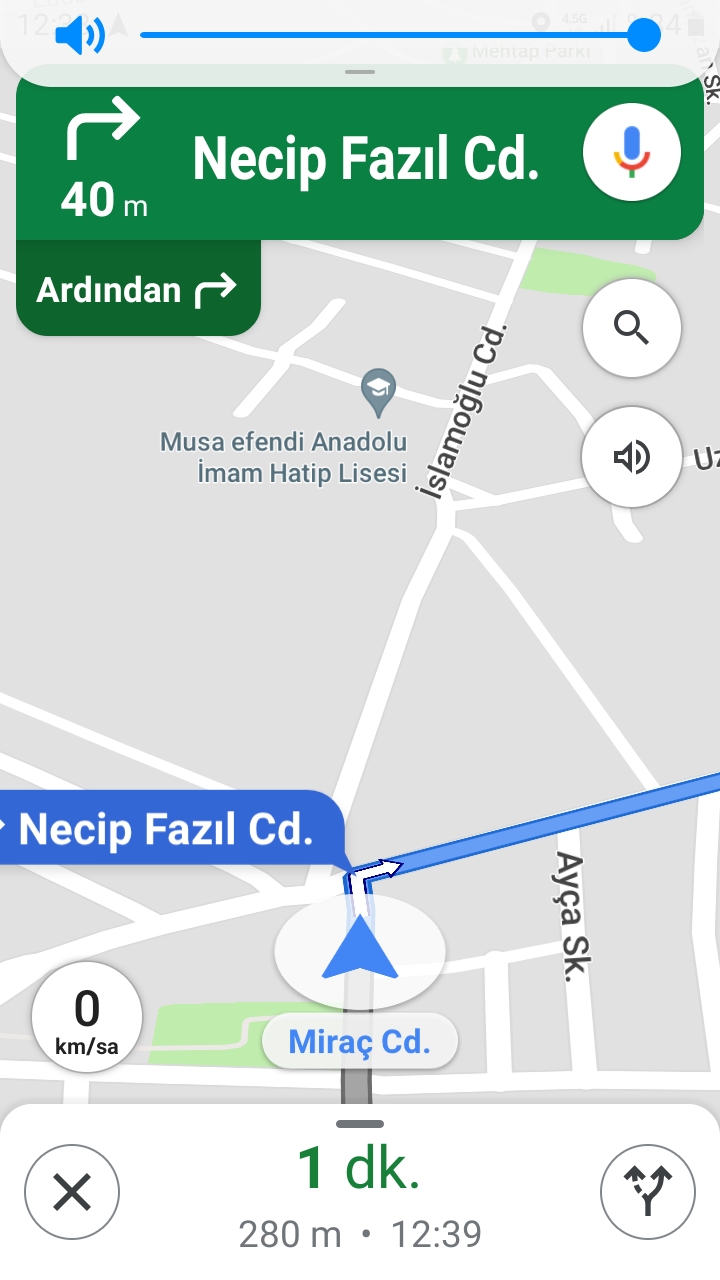Viewport: 720px width, 1280px height.
Task: Open Musa efendi Anadolu İmam Hatip Lisesi
Action: [x=378, y=392]
